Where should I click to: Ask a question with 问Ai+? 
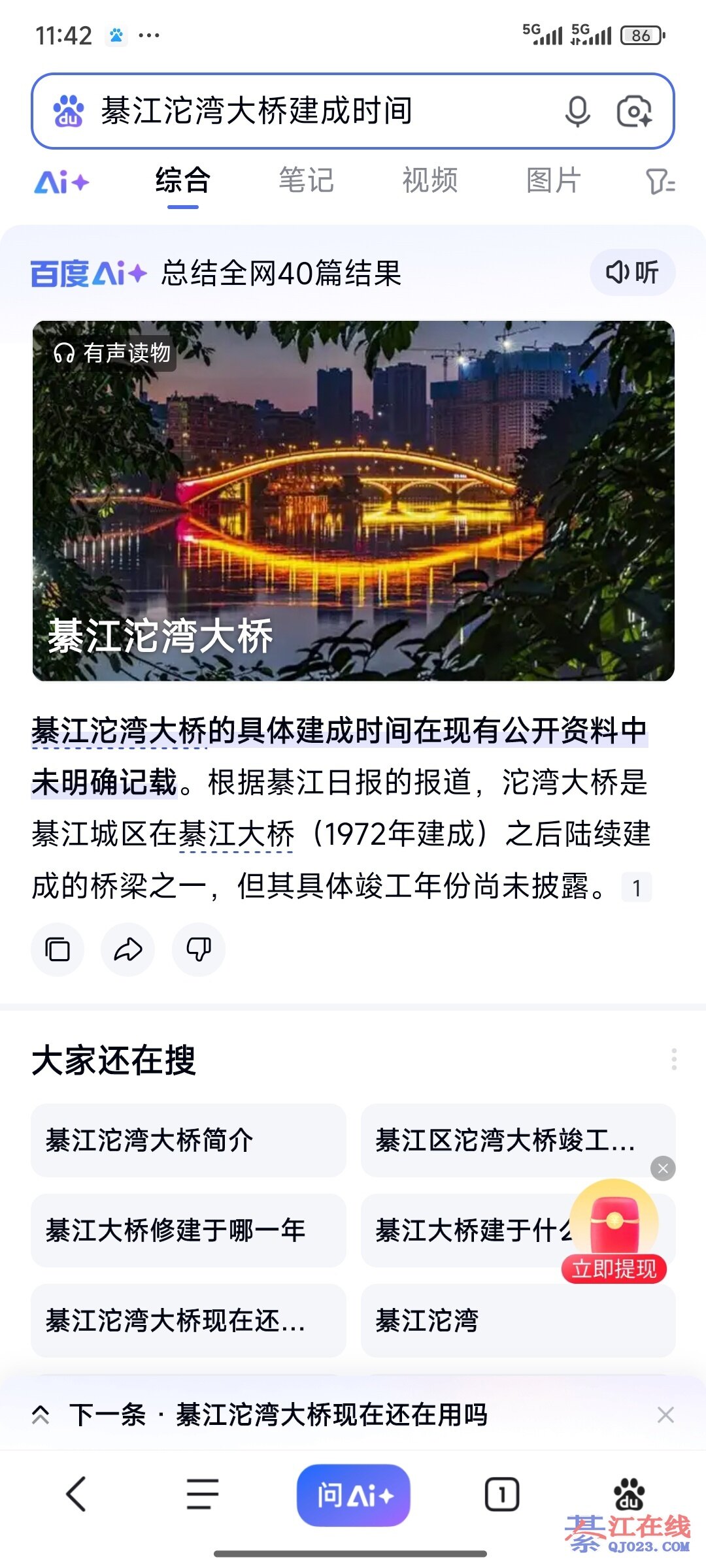coord(353,1495)
